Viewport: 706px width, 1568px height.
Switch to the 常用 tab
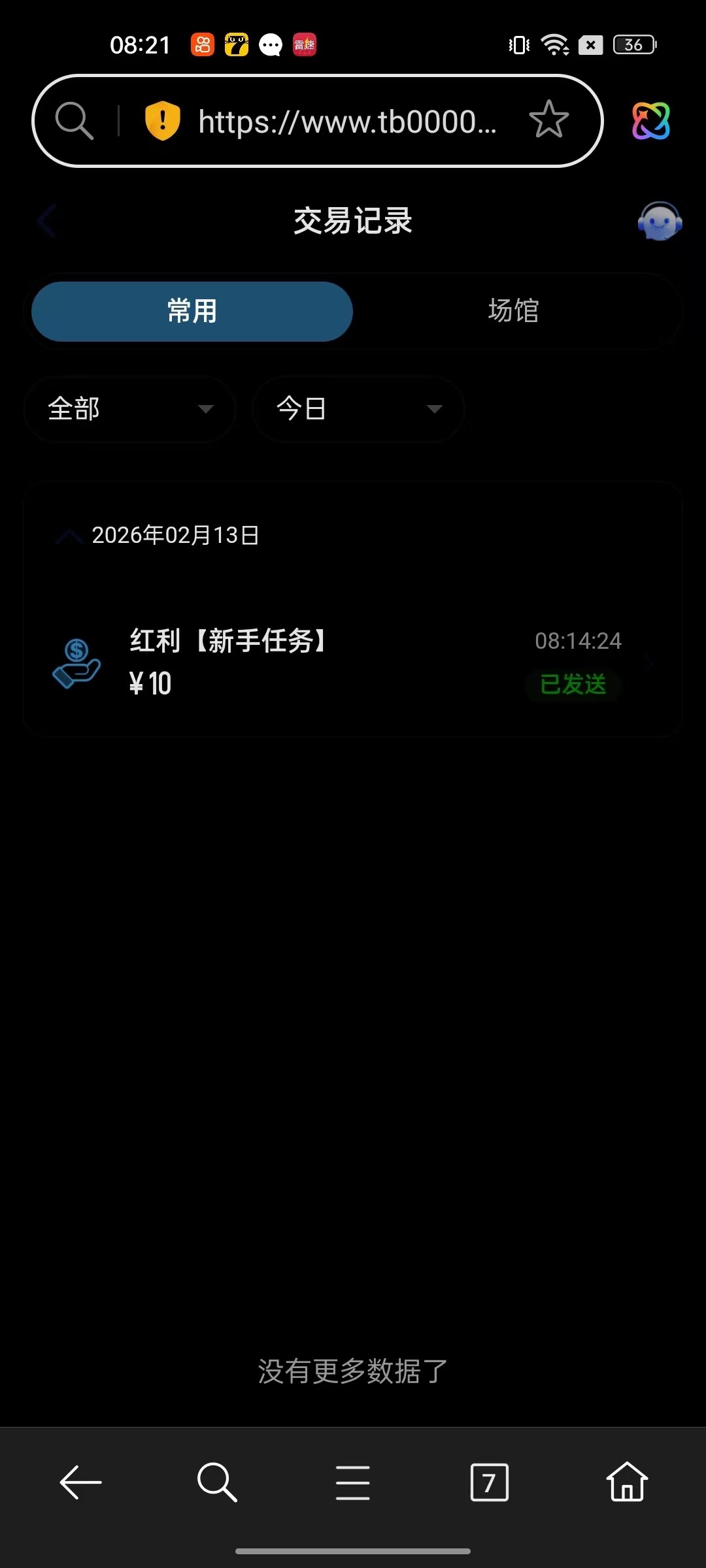[x=192, y=311]
